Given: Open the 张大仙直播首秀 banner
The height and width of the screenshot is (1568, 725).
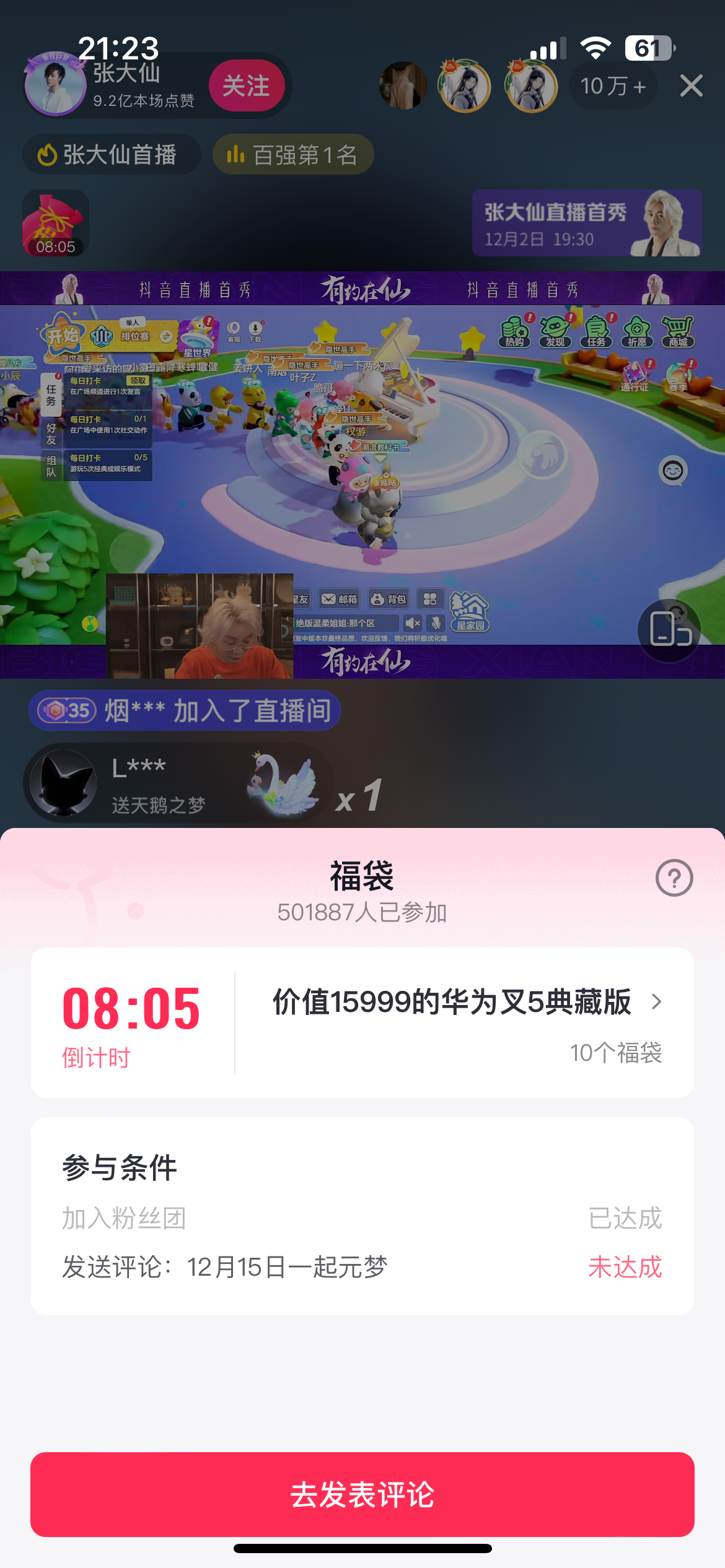Looking at the screenshot, I should (586, 224).
